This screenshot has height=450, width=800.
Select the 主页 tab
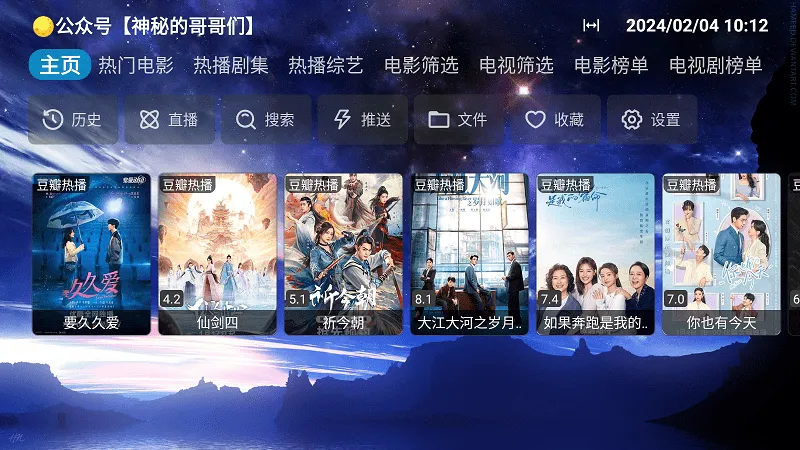coord(59,66)
